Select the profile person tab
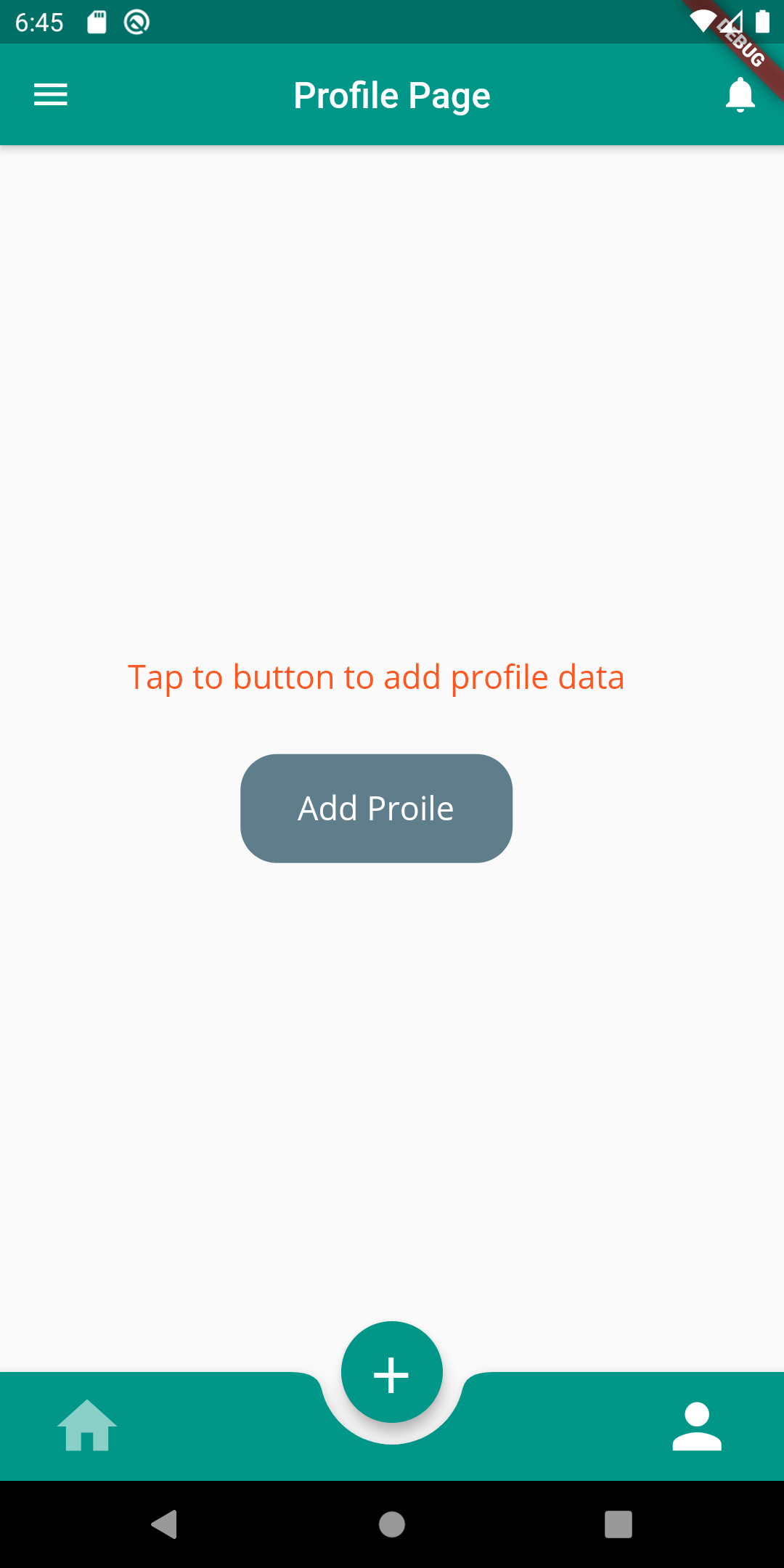Image resolution: width=784 pixels, height=1568 pixels. (696, 1426)
